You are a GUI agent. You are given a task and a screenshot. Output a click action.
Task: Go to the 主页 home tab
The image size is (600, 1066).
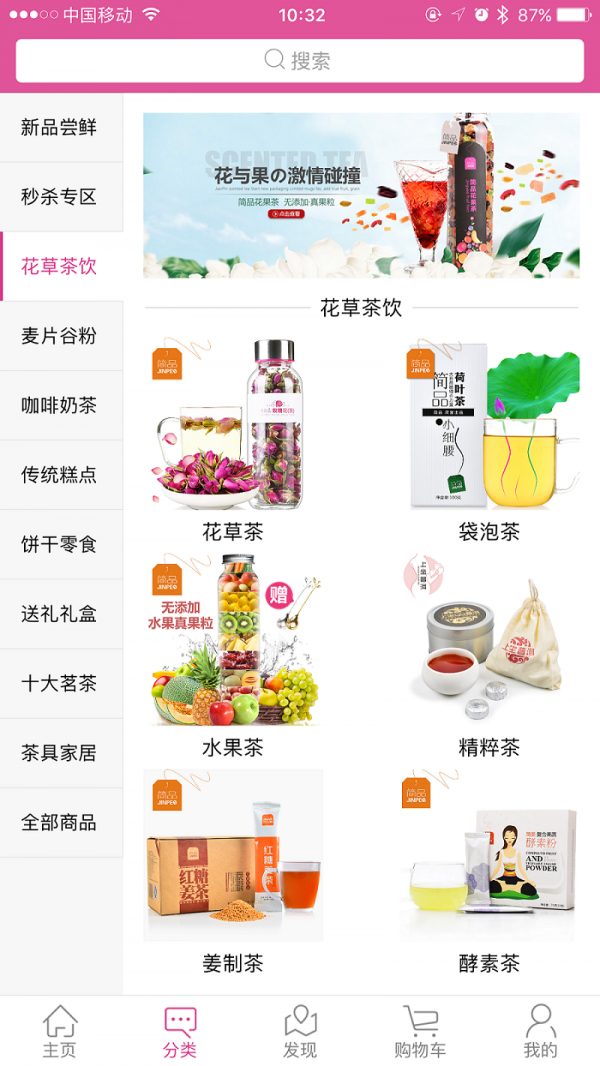click(x=60, y=1031)
